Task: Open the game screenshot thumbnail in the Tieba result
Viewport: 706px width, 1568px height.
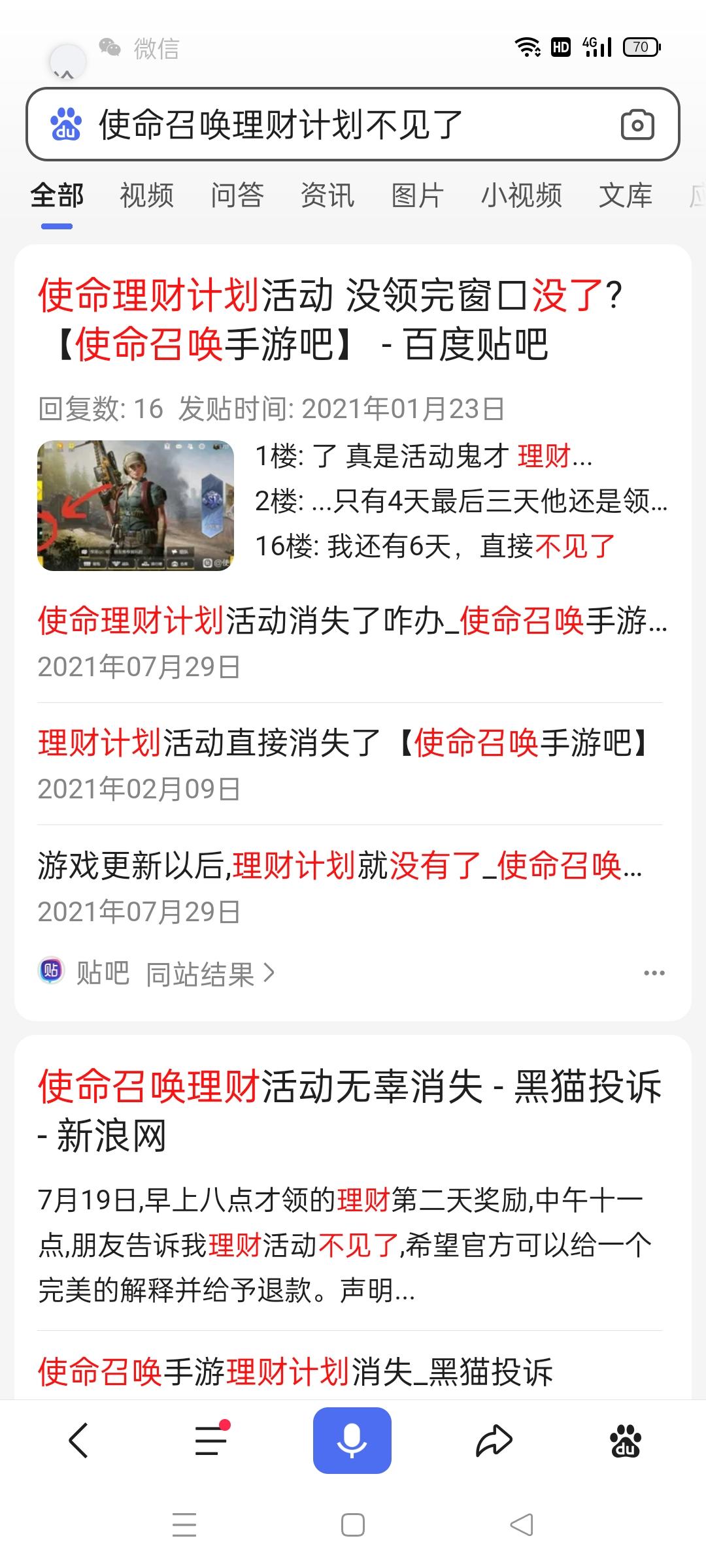Action: 135,505
